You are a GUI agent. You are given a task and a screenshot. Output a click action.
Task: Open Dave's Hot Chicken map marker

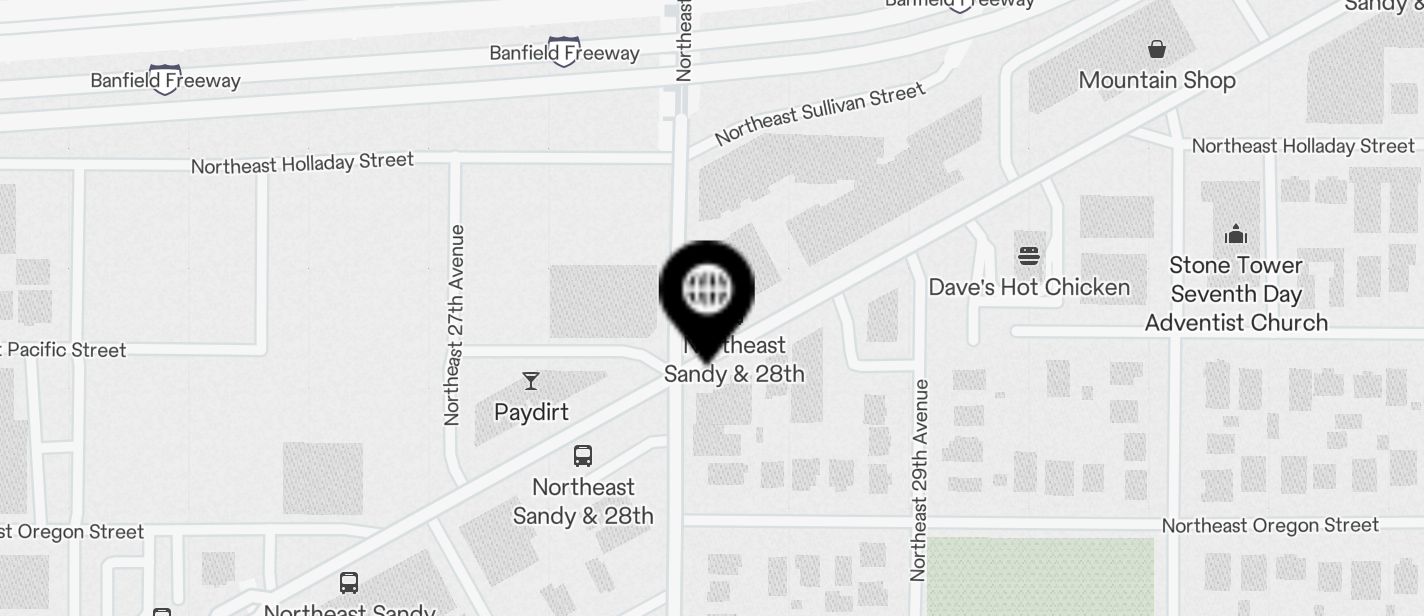tap(1029, 257)
